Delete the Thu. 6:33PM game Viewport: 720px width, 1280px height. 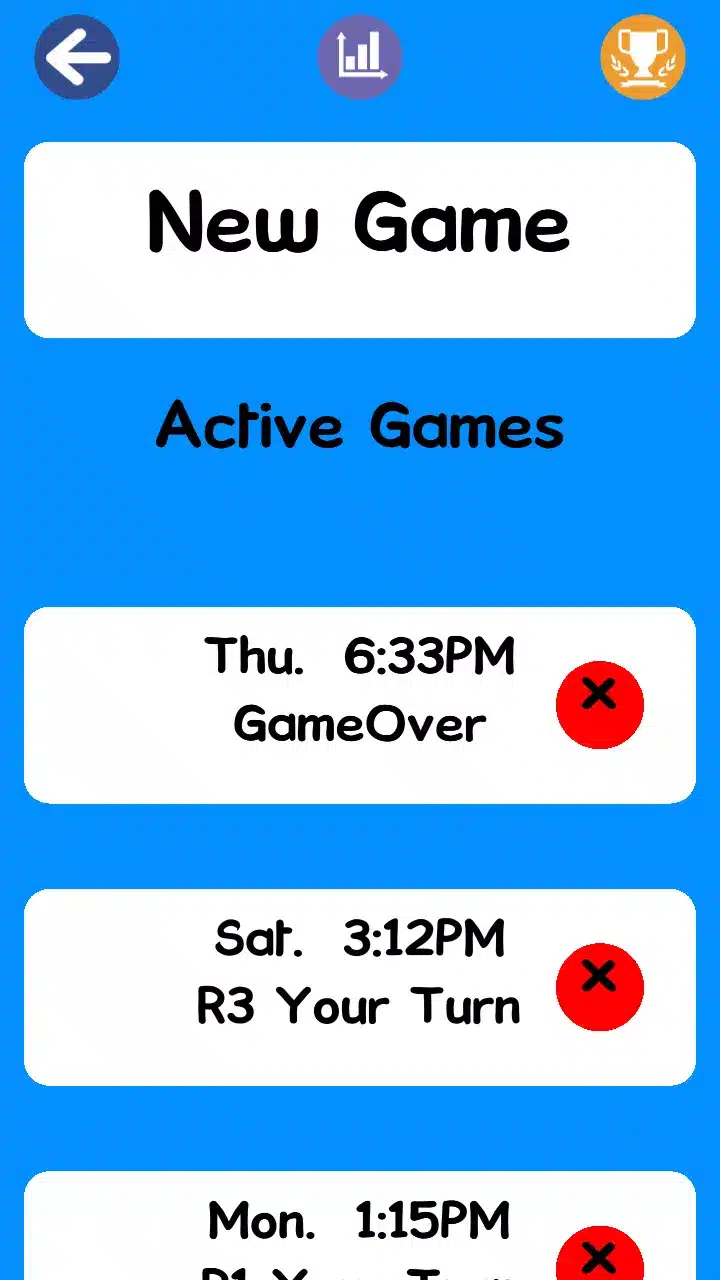pyautogui.click(x=599, y=705)
